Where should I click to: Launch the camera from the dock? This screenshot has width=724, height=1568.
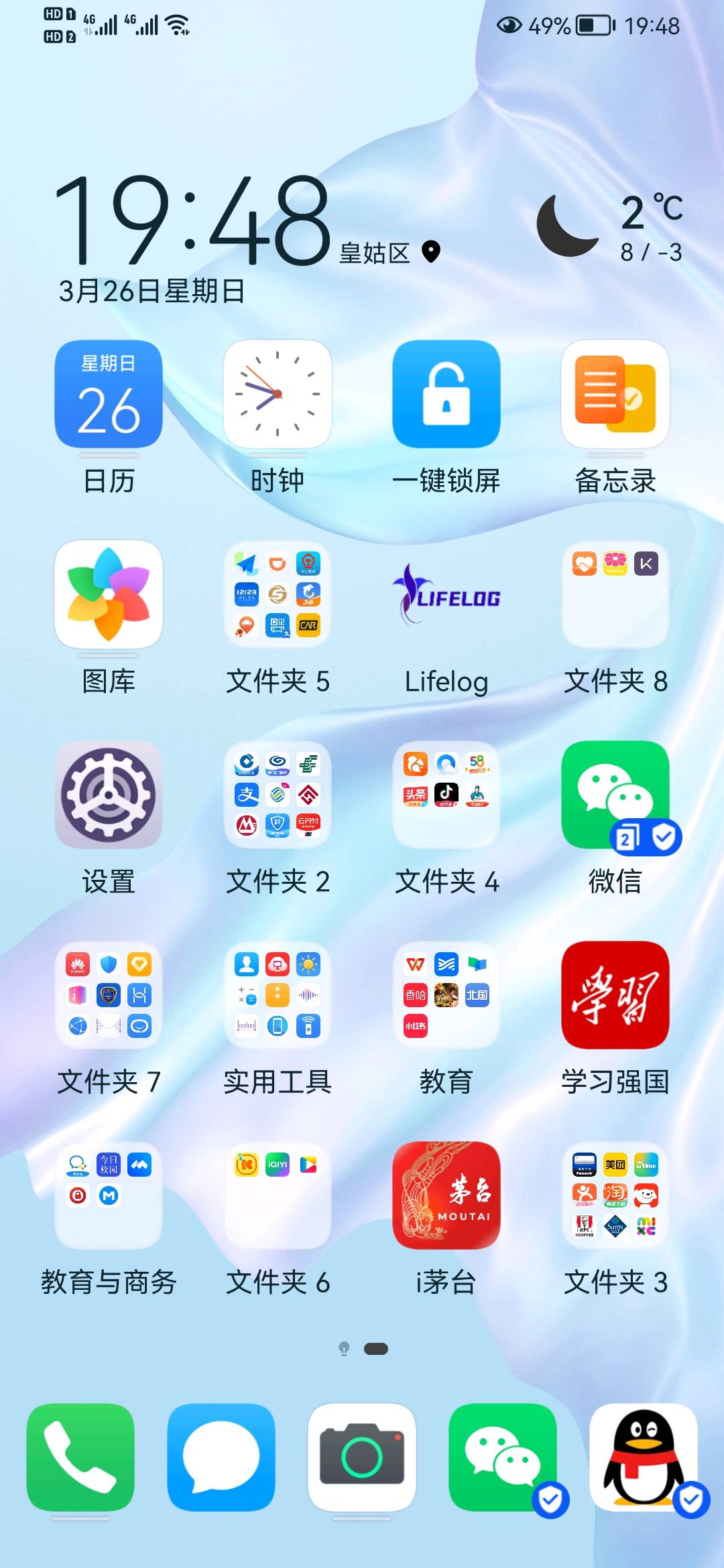click(x=362, y=1457)
